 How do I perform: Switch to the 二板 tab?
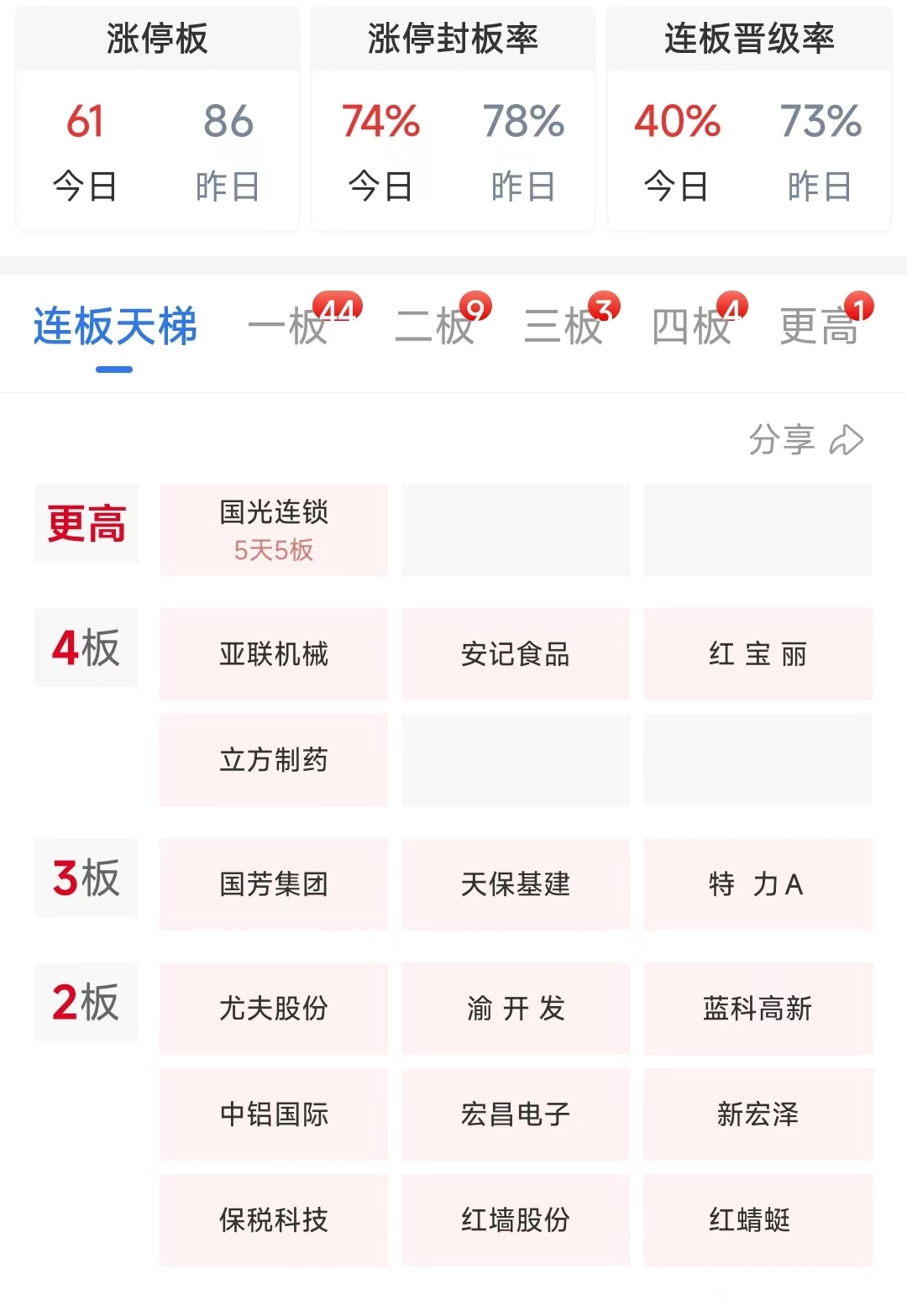click(x=435, y=328)
